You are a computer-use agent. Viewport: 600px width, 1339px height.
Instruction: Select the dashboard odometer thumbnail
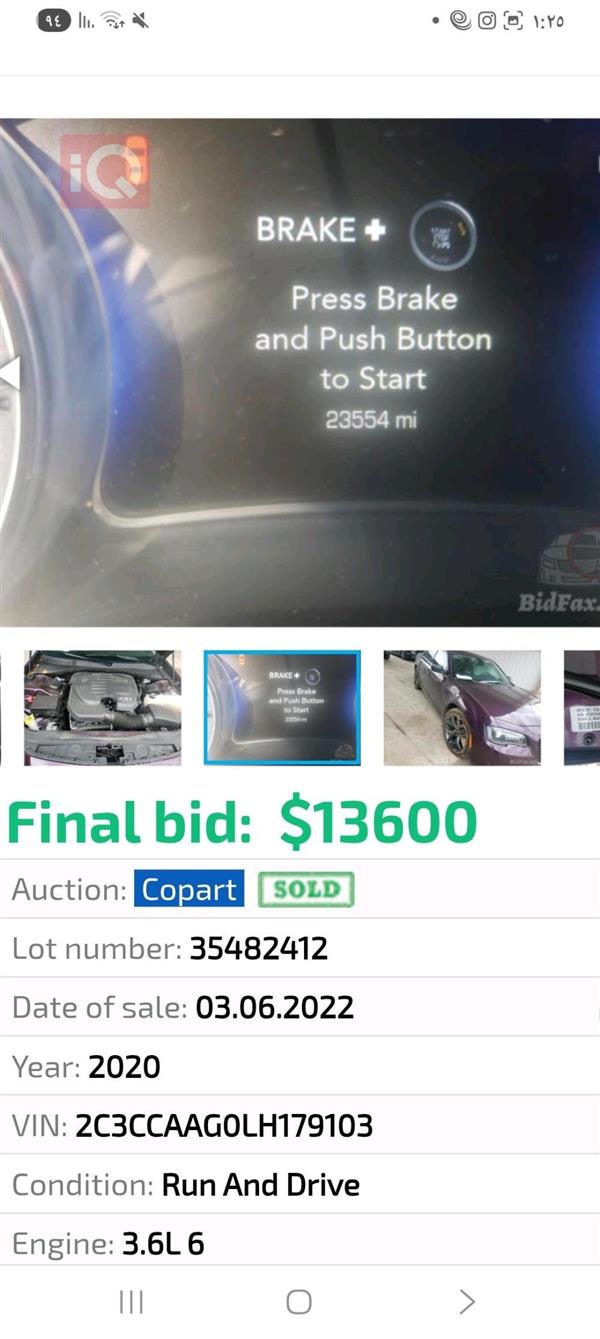click(282, 707)
